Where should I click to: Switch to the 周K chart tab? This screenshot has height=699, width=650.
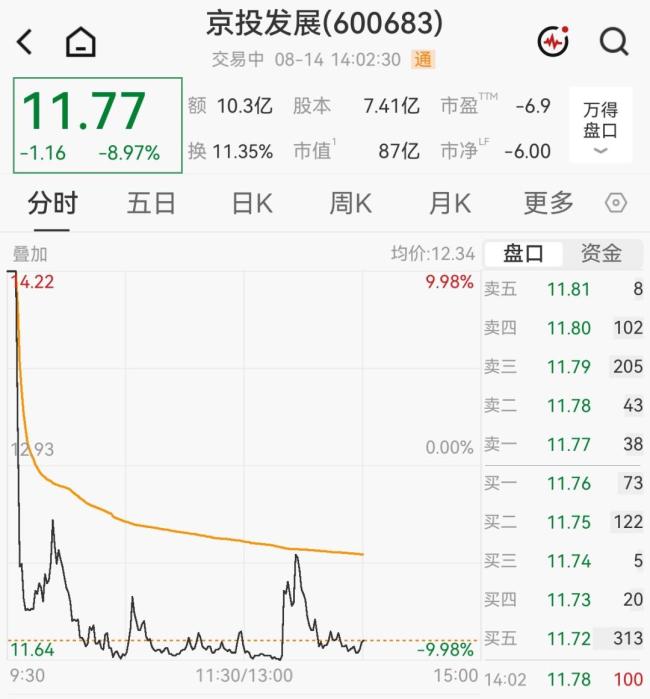[x=350, y=203]
